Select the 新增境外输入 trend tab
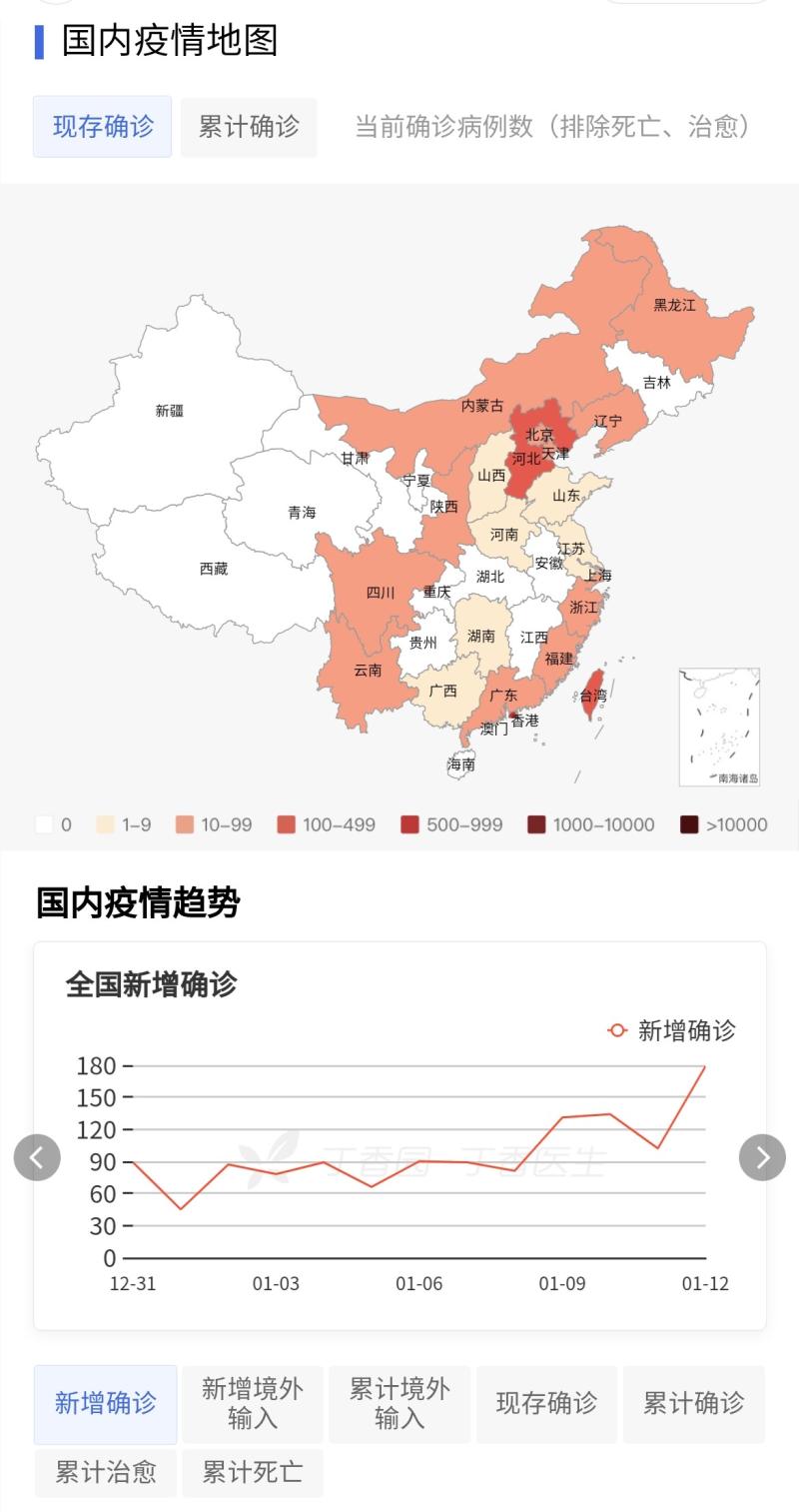 tap(252, 1403)
